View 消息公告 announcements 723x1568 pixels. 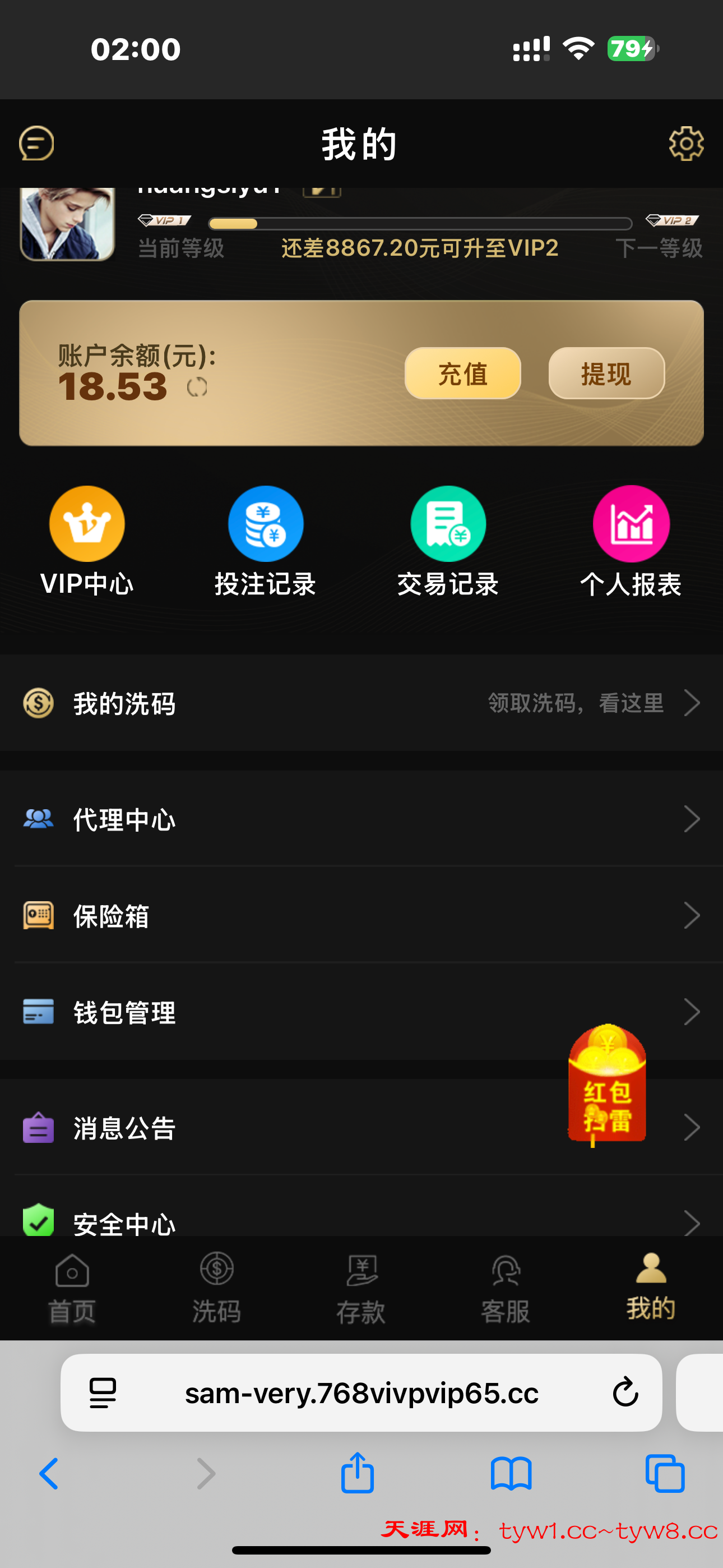click(304, 1127)
